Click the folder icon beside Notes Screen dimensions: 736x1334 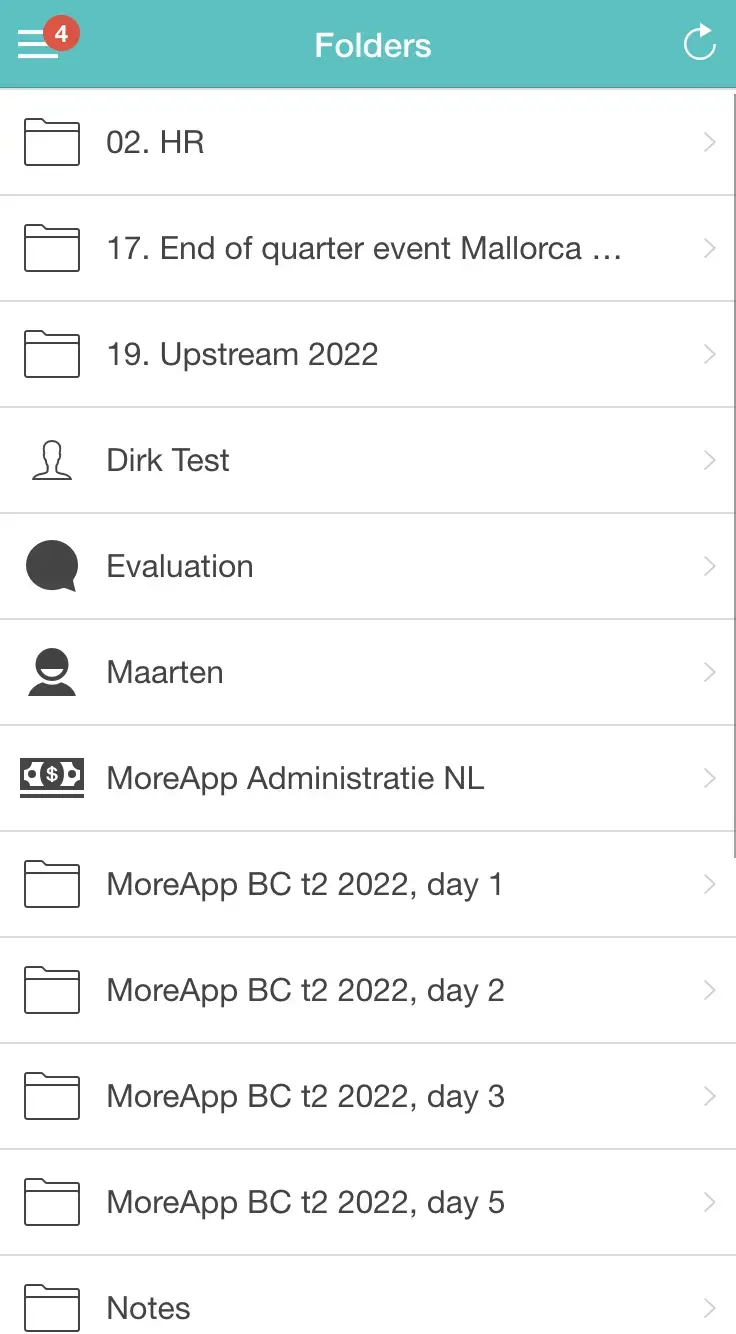pyautogui.click(x=51, y=1308)
